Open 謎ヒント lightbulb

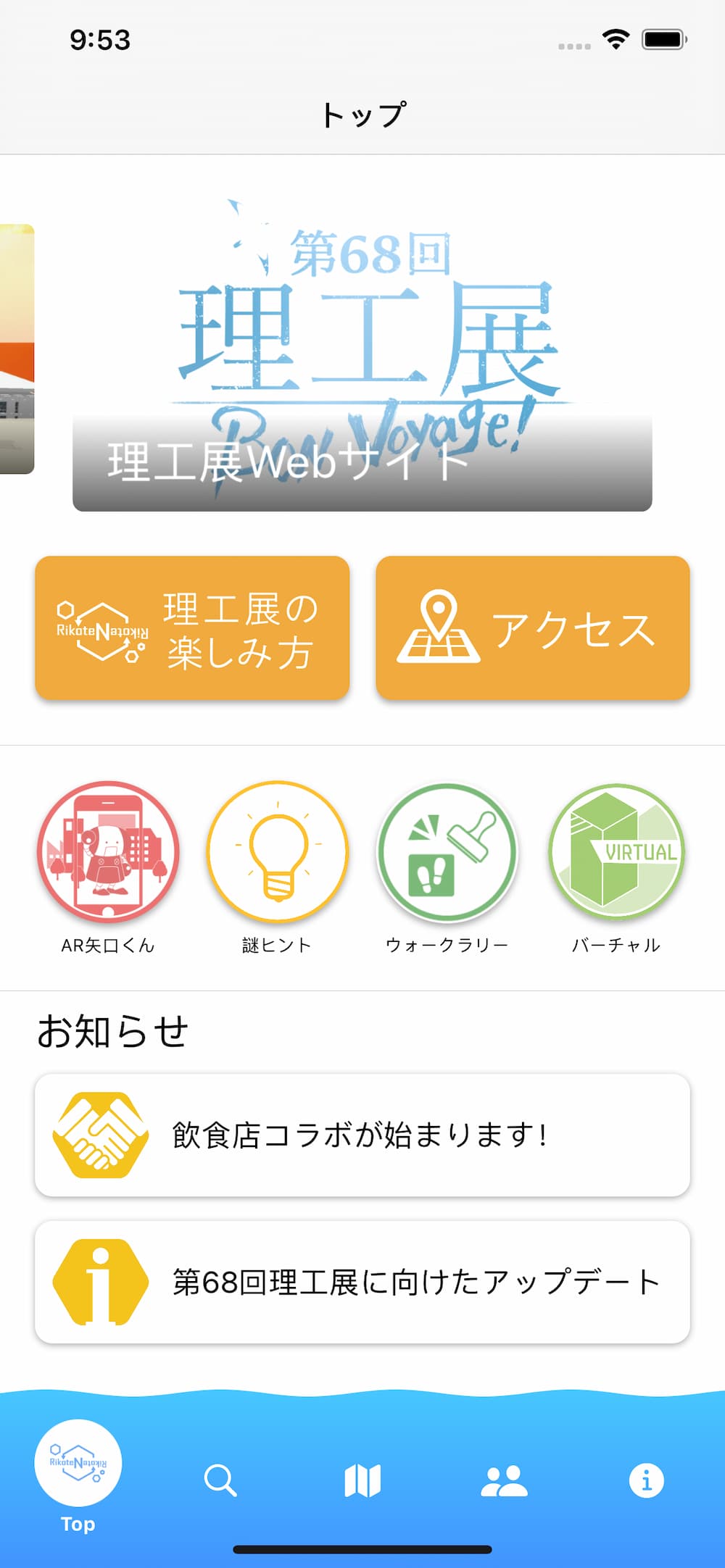click(x=278, y=851)
